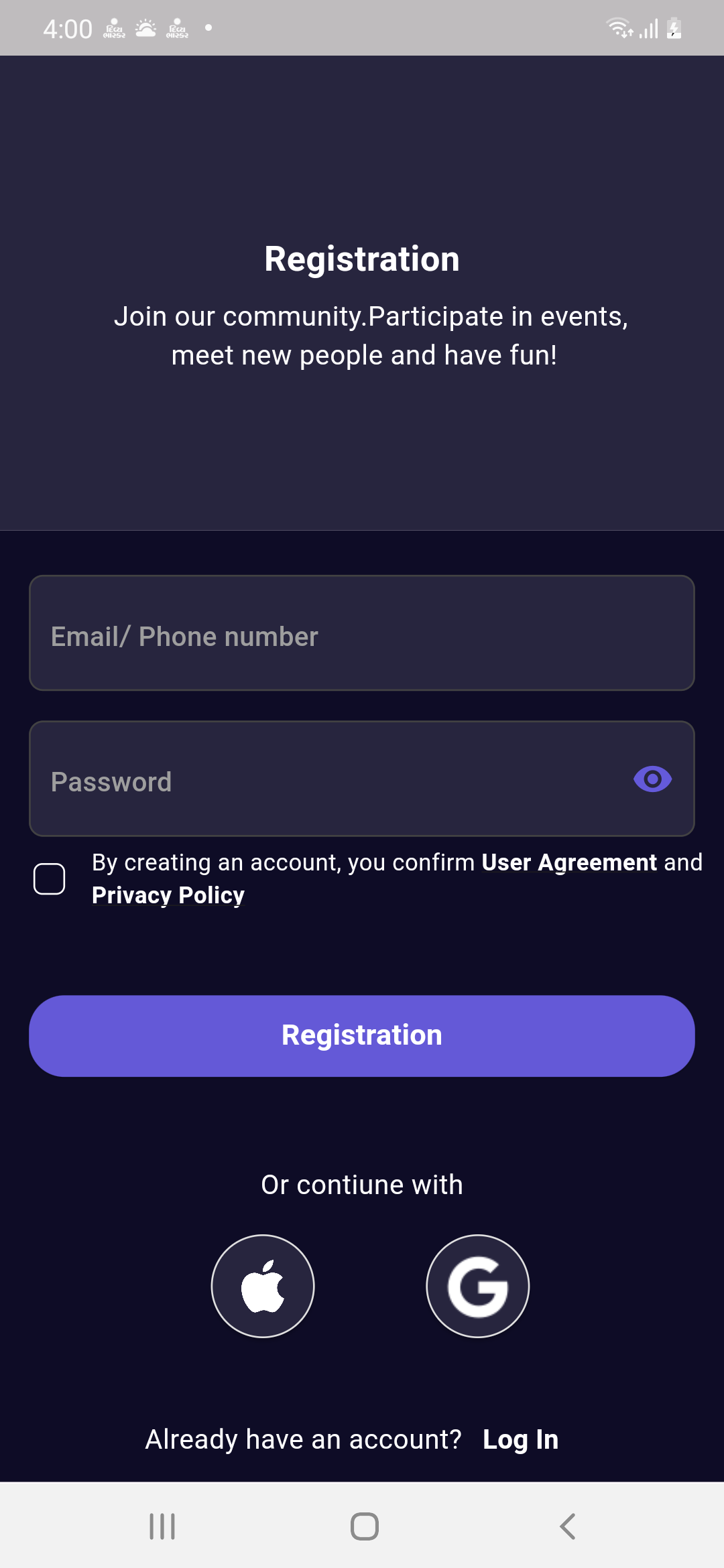The width and height of the screenshot is (724, 1568).
Task: Tap the notification dot in the status bar
Action: pos(207,28)
